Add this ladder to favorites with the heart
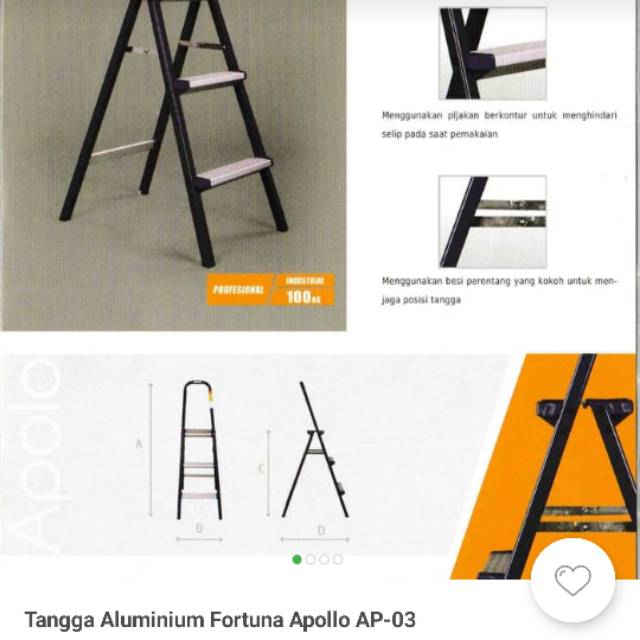Viewport: 640px width, 640px height. coord(573,580)
